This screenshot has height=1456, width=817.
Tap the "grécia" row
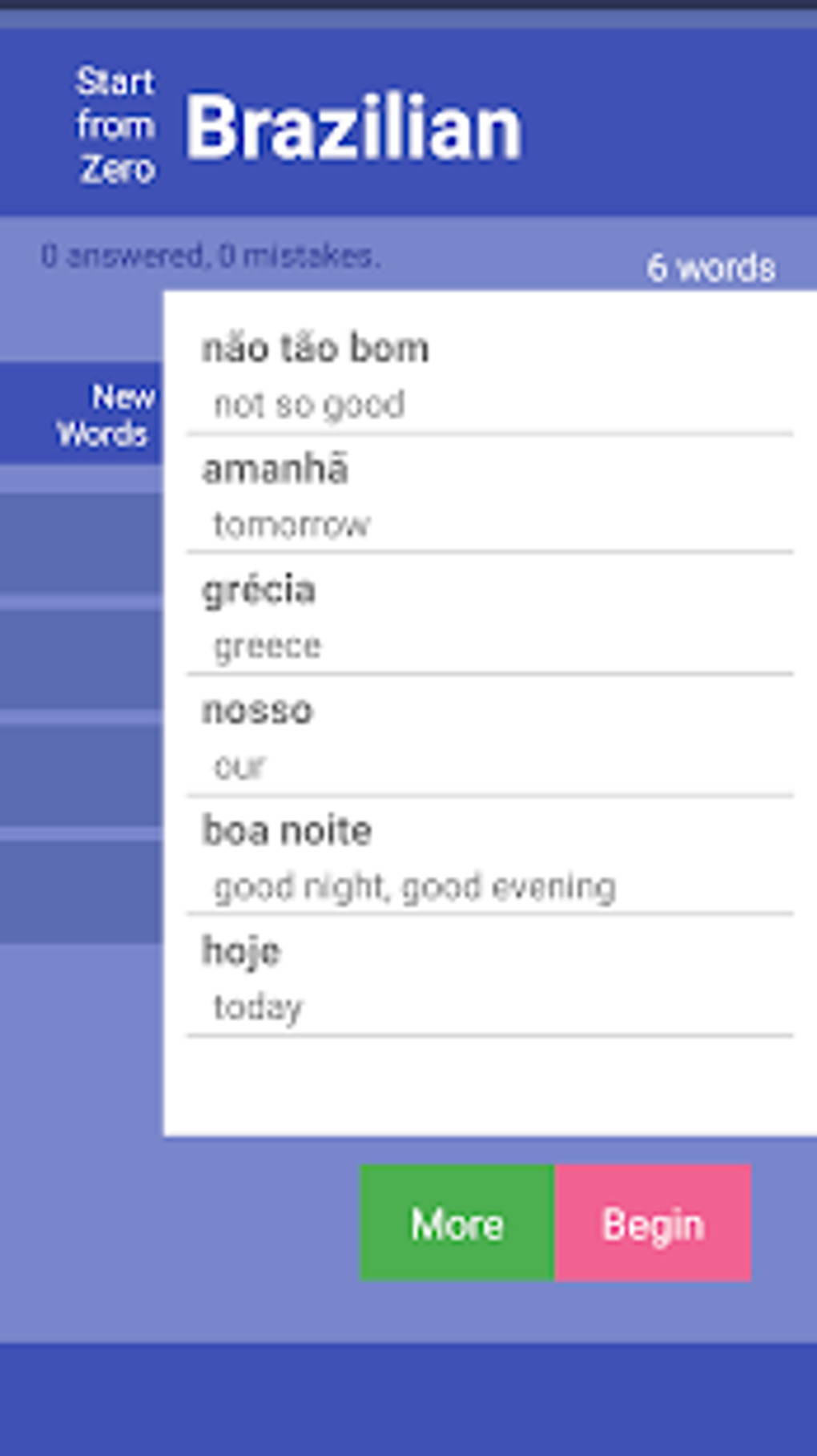(x=489, y=616)
